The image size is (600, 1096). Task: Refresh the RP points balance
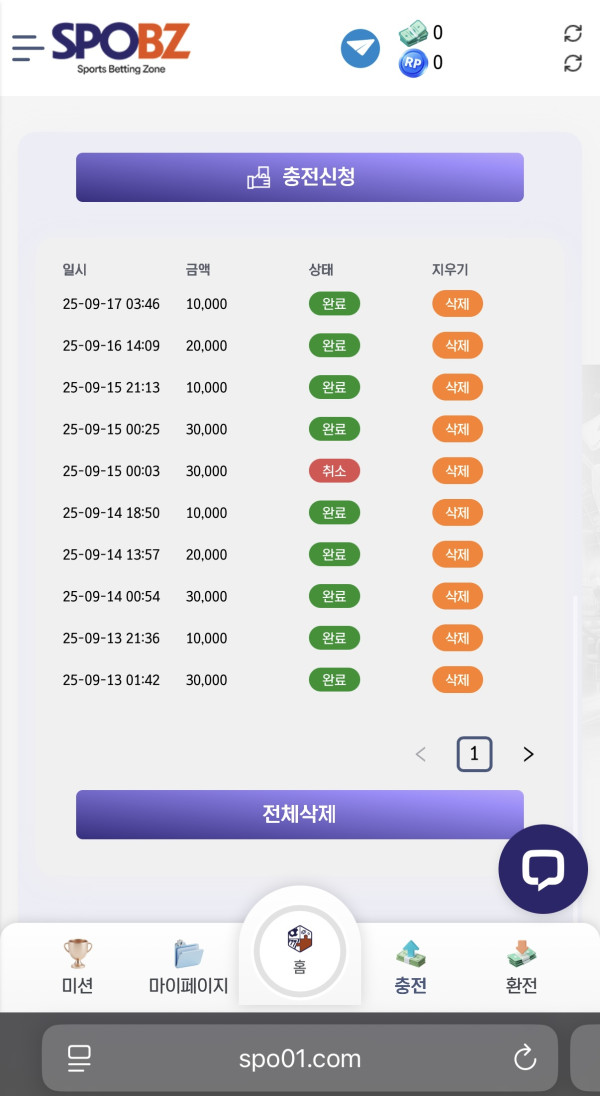click(573, 63)
